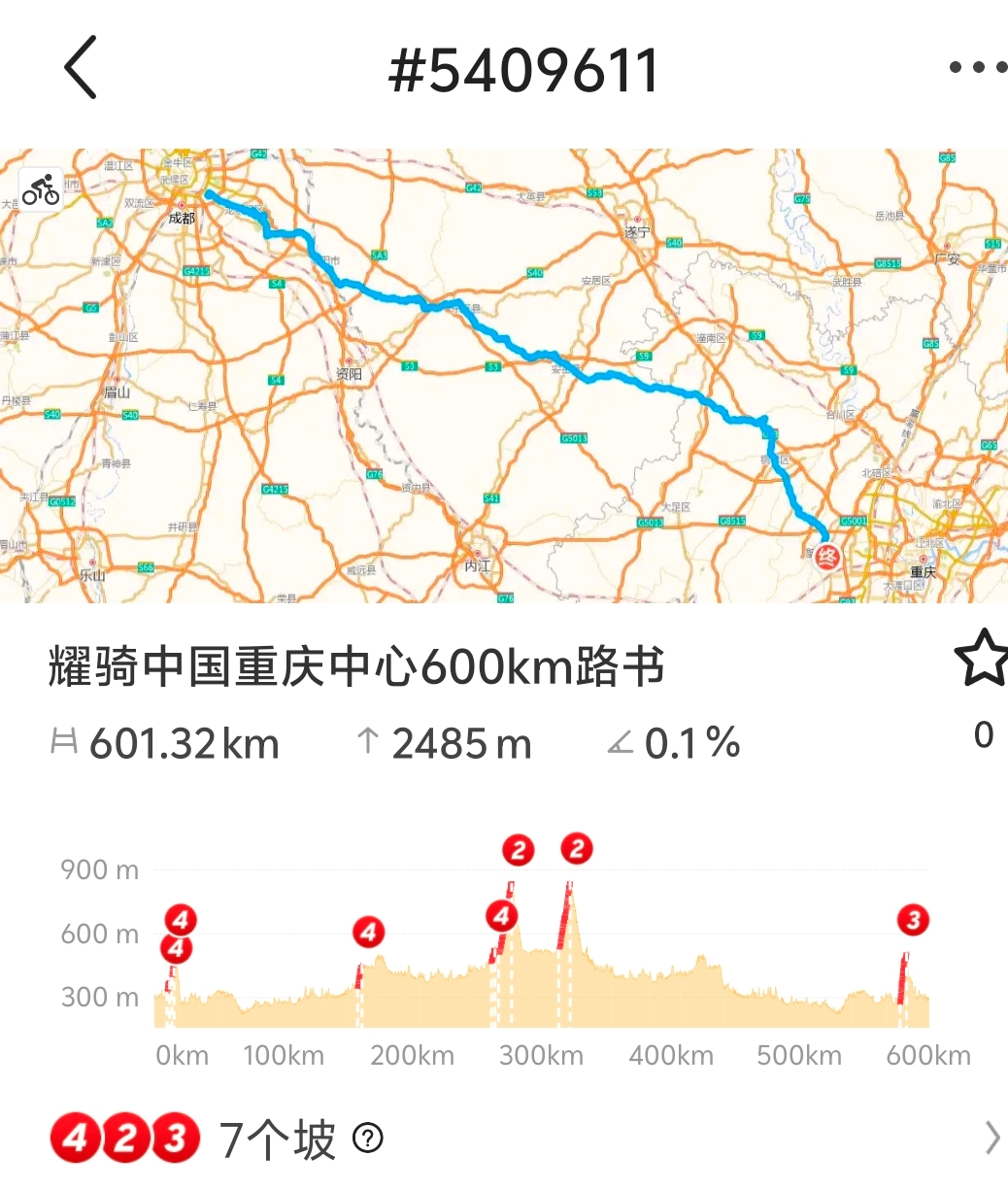Go back with the top-left arrow

82,68
